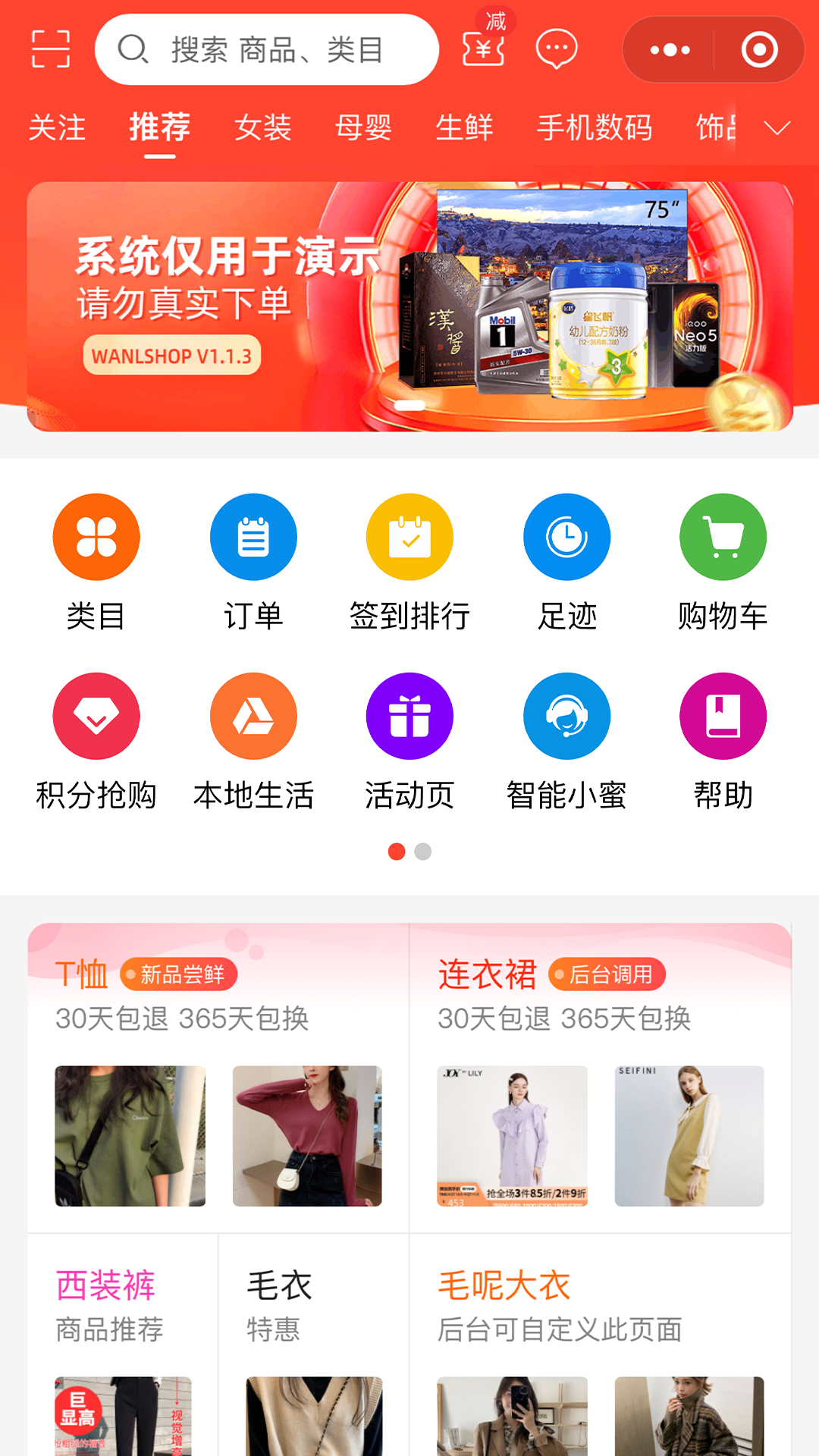This screenshot has height=1456, width=819.
Task: View your 足迹 browsing history
Action: point(566,536)
